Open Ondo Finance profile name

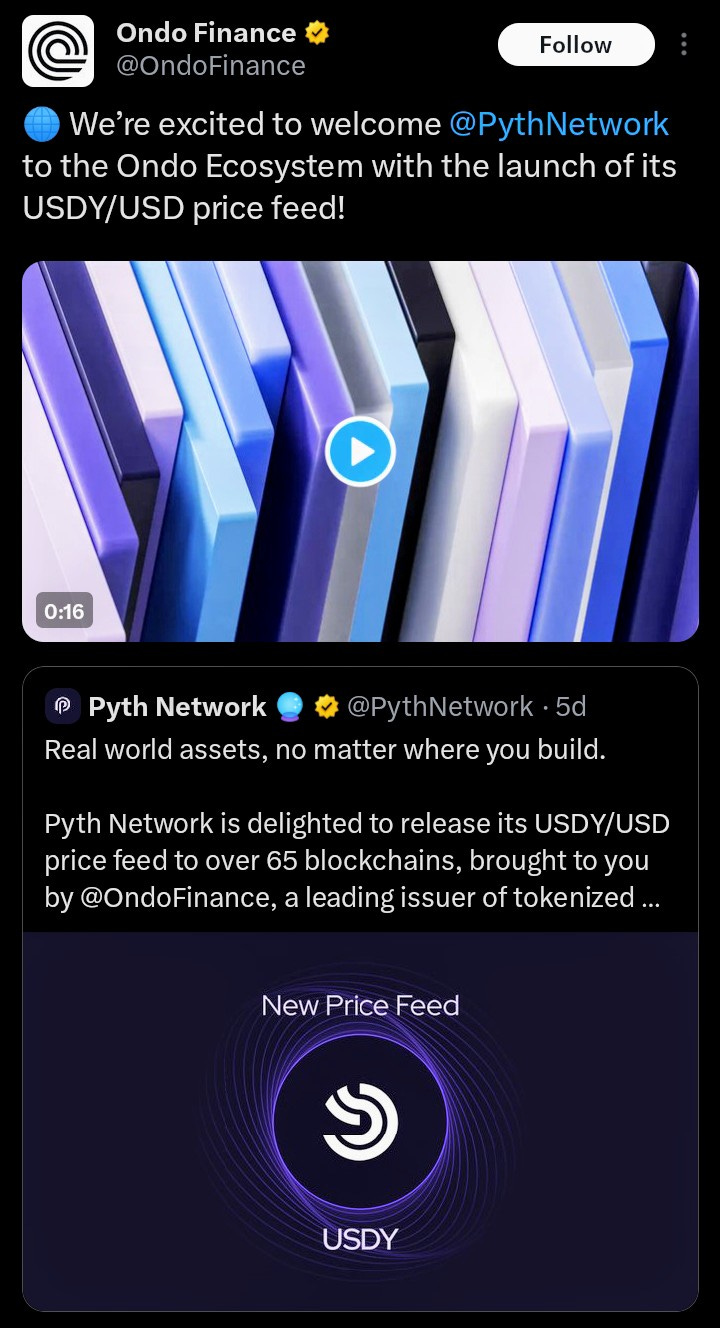(x=206, y=33)
